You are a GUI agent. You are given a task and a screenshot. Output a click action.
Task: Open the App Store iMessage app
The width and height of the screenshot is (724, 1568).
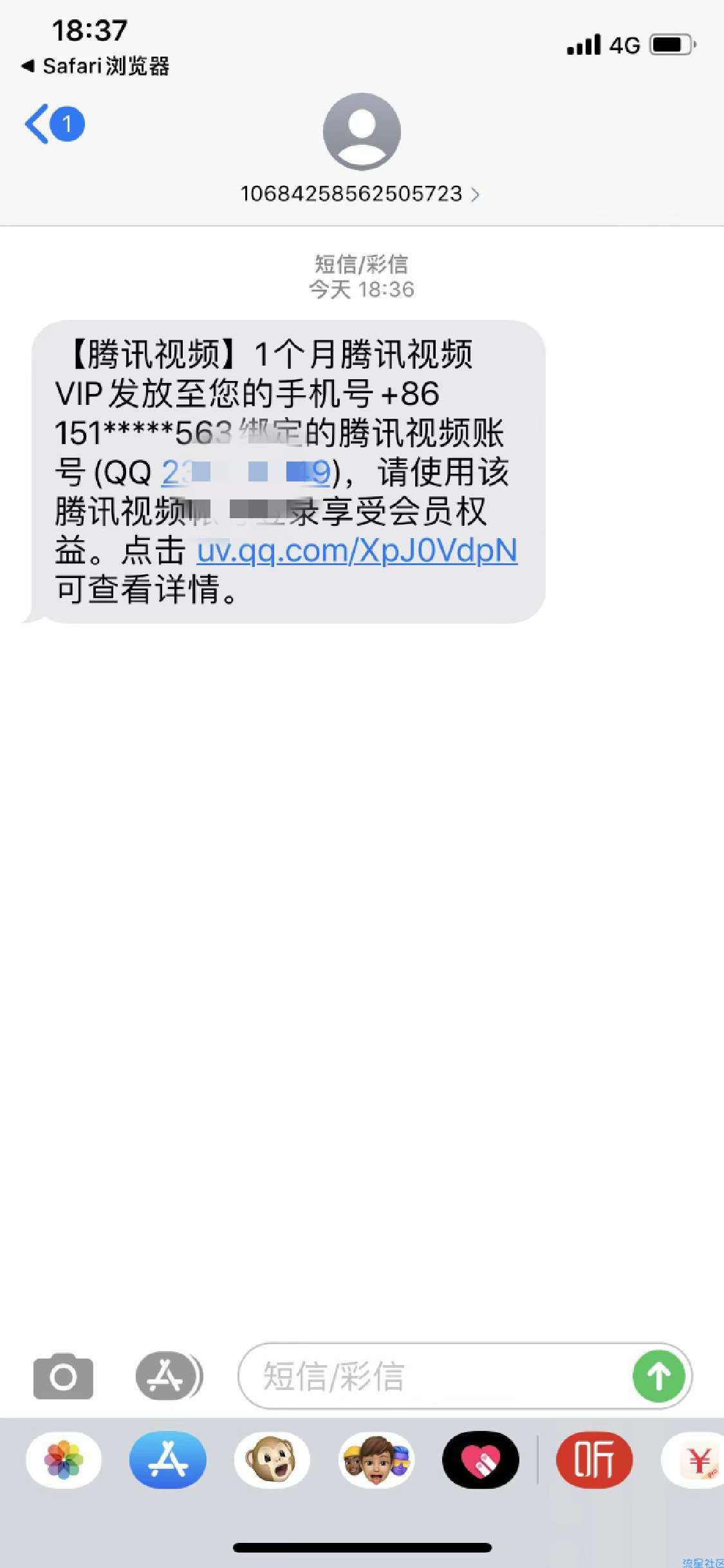click(168, 1459)
